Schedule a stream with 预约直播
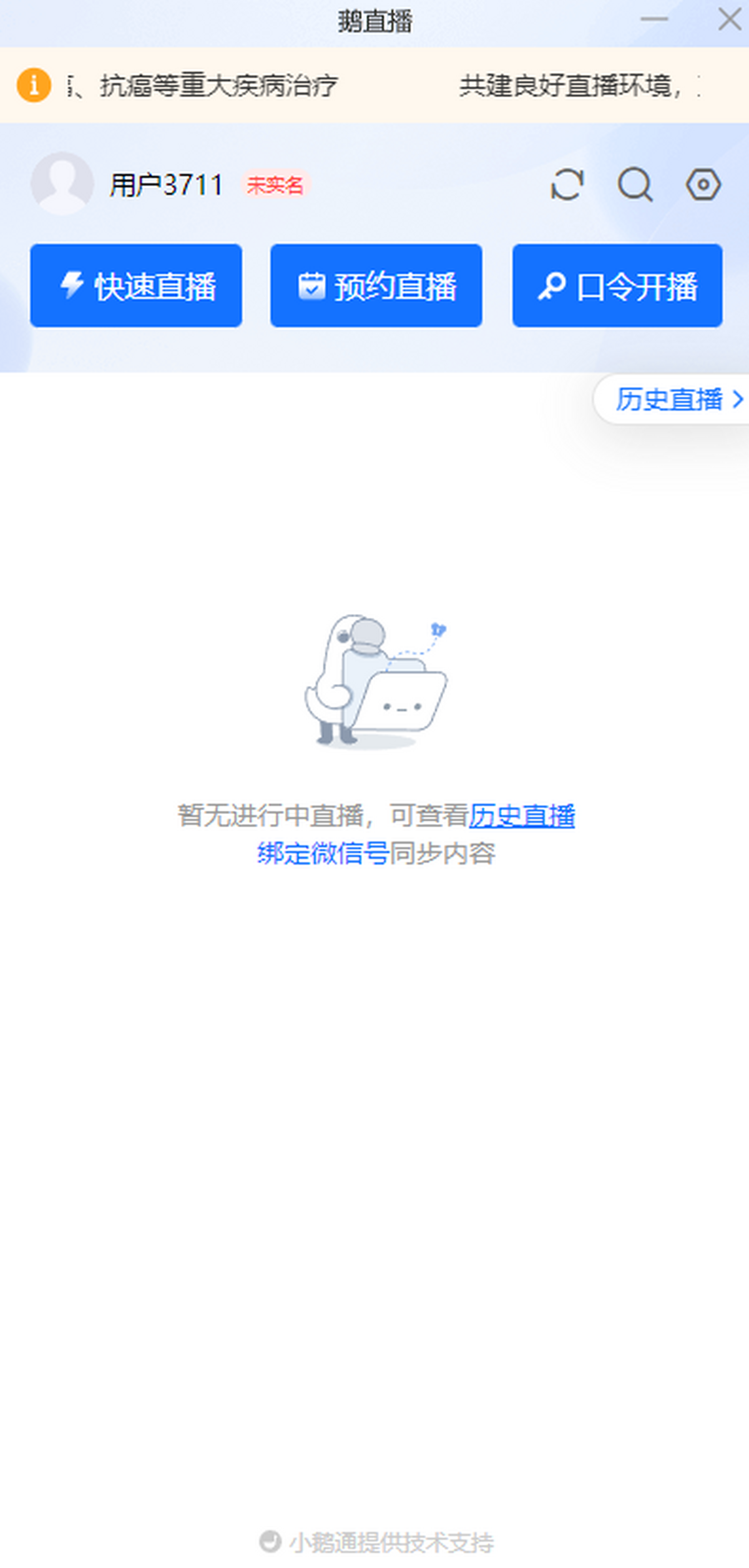The image size is (749, 1568). (x=376, y=286)
